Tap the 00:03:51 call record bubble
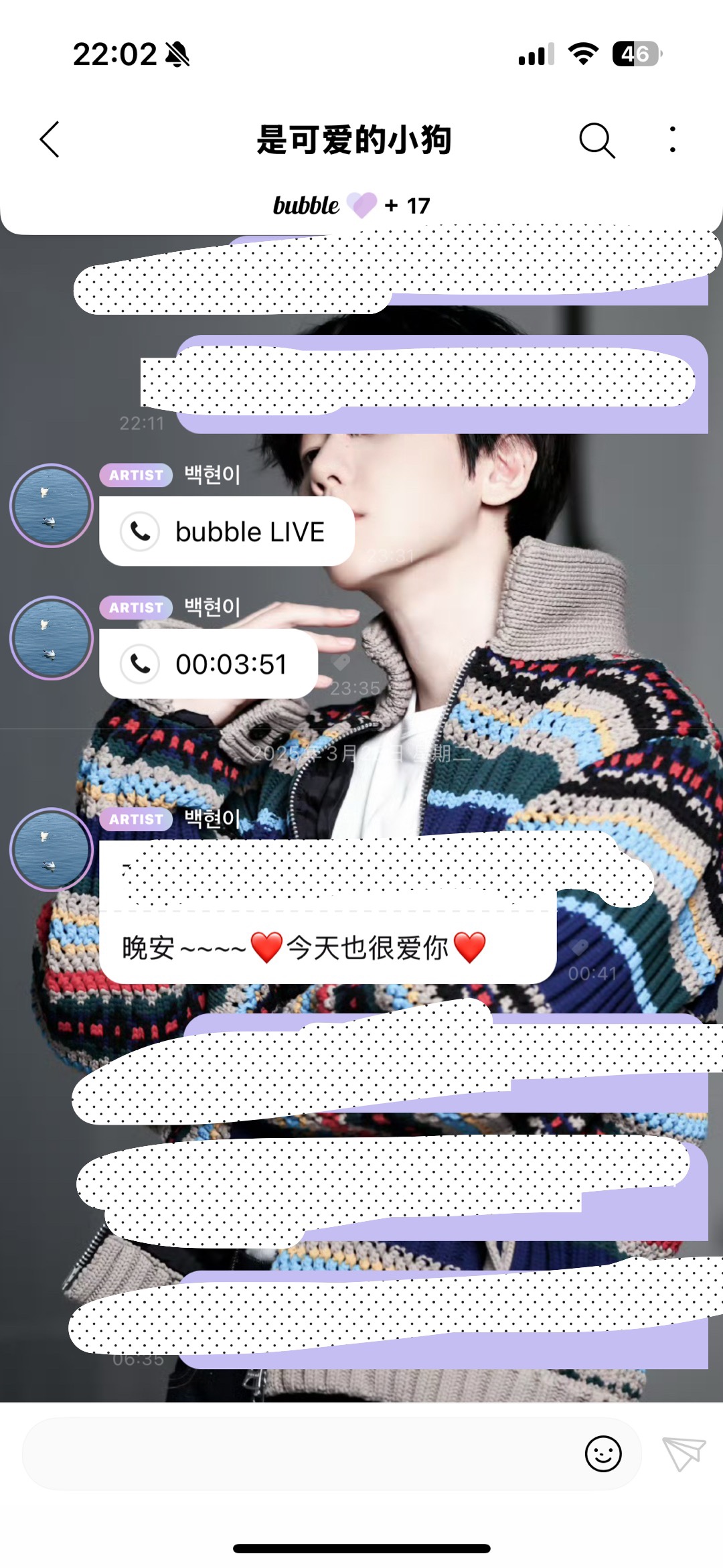Image resolution: width=723 pixels, height=1568 pixels. point(208,664)
